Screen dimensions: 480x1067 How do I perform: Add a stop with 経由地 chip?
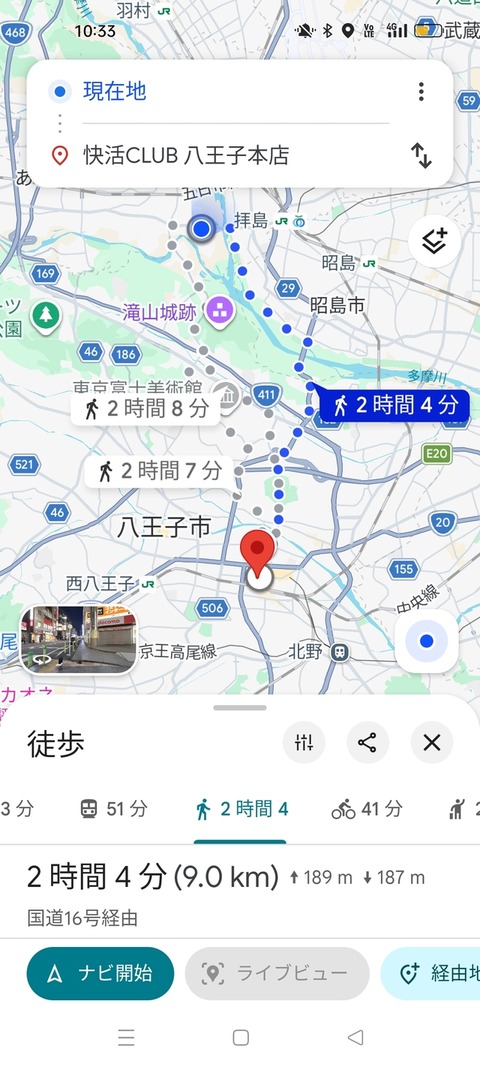[431, 973]
